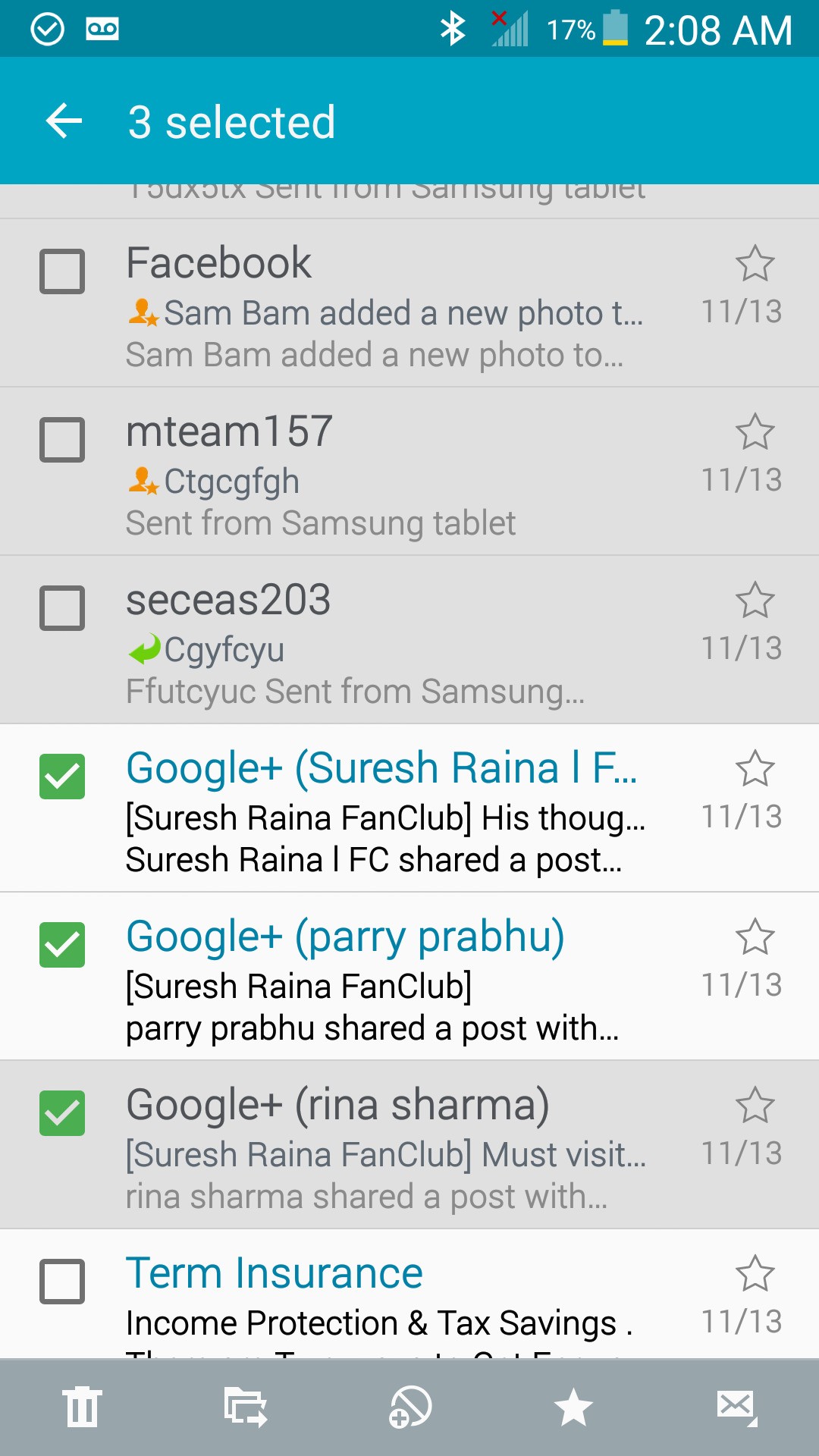Check the box for mteam157 email
The height and width of the screenshot is (1456, 819).
pos(62,439)
